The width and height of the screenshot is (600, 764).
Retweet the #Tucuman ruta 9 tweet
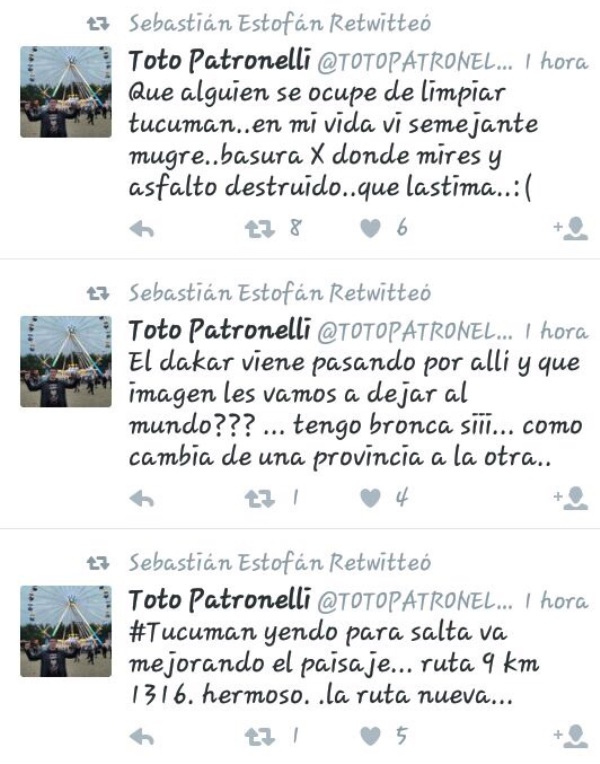coord(260,738)
